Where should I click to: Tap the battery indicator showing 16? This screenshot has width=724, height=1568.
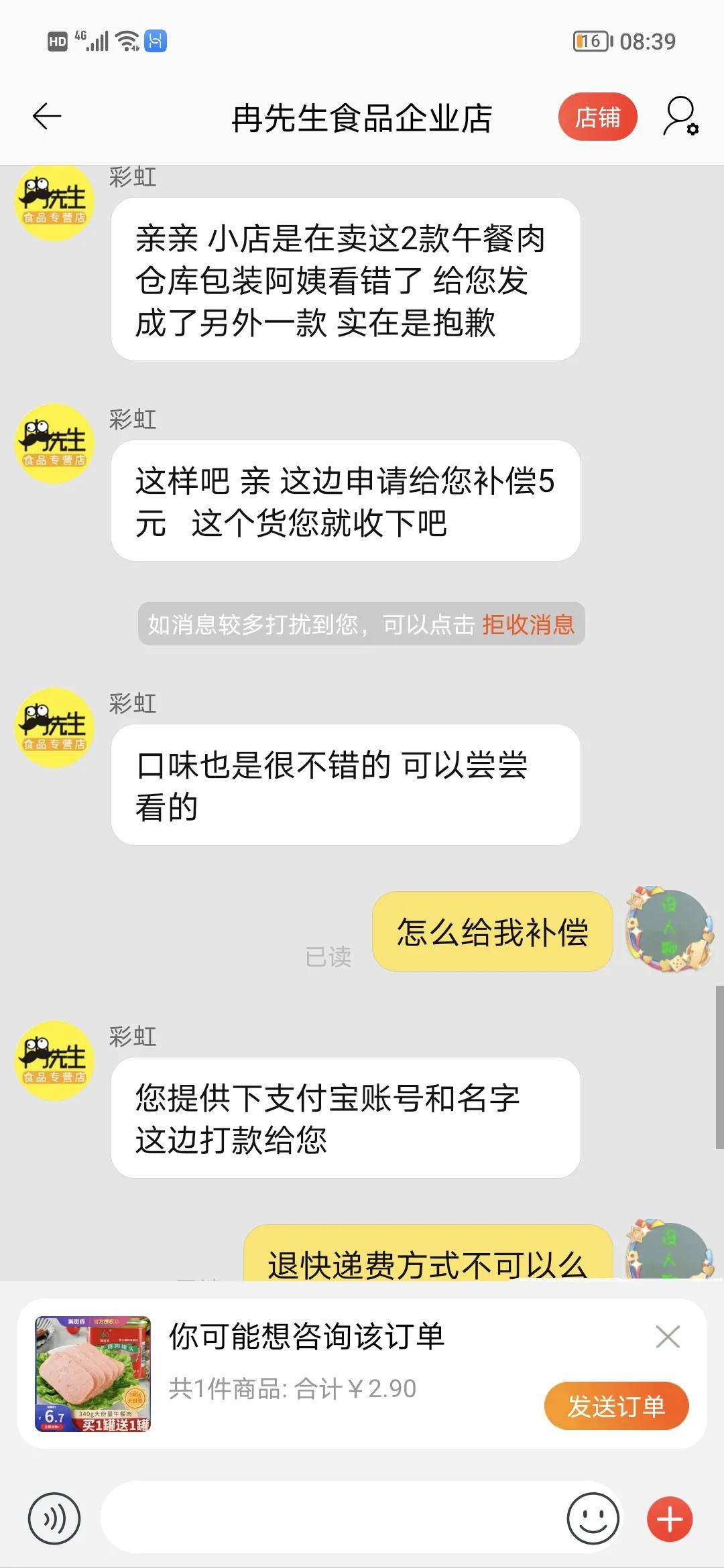click(x=590, y=40)
